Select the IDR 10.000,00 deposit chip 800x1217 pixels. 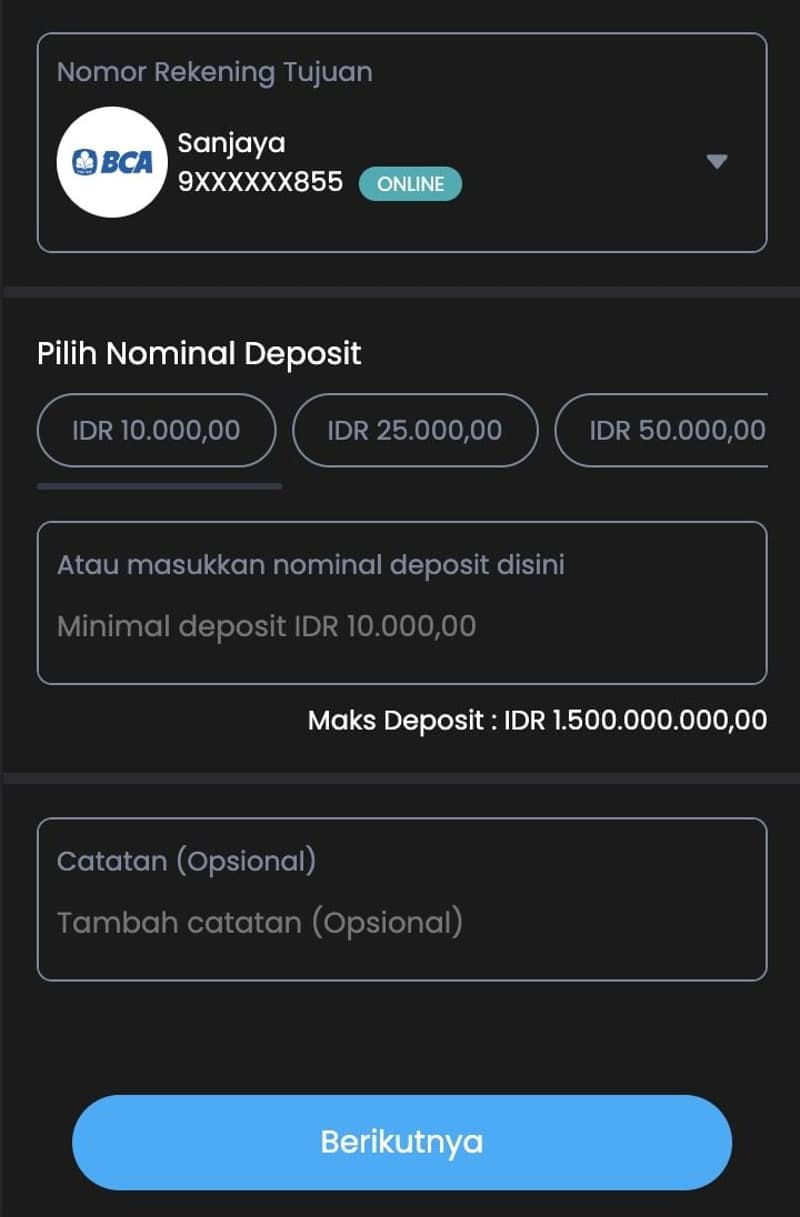(156, 429)
